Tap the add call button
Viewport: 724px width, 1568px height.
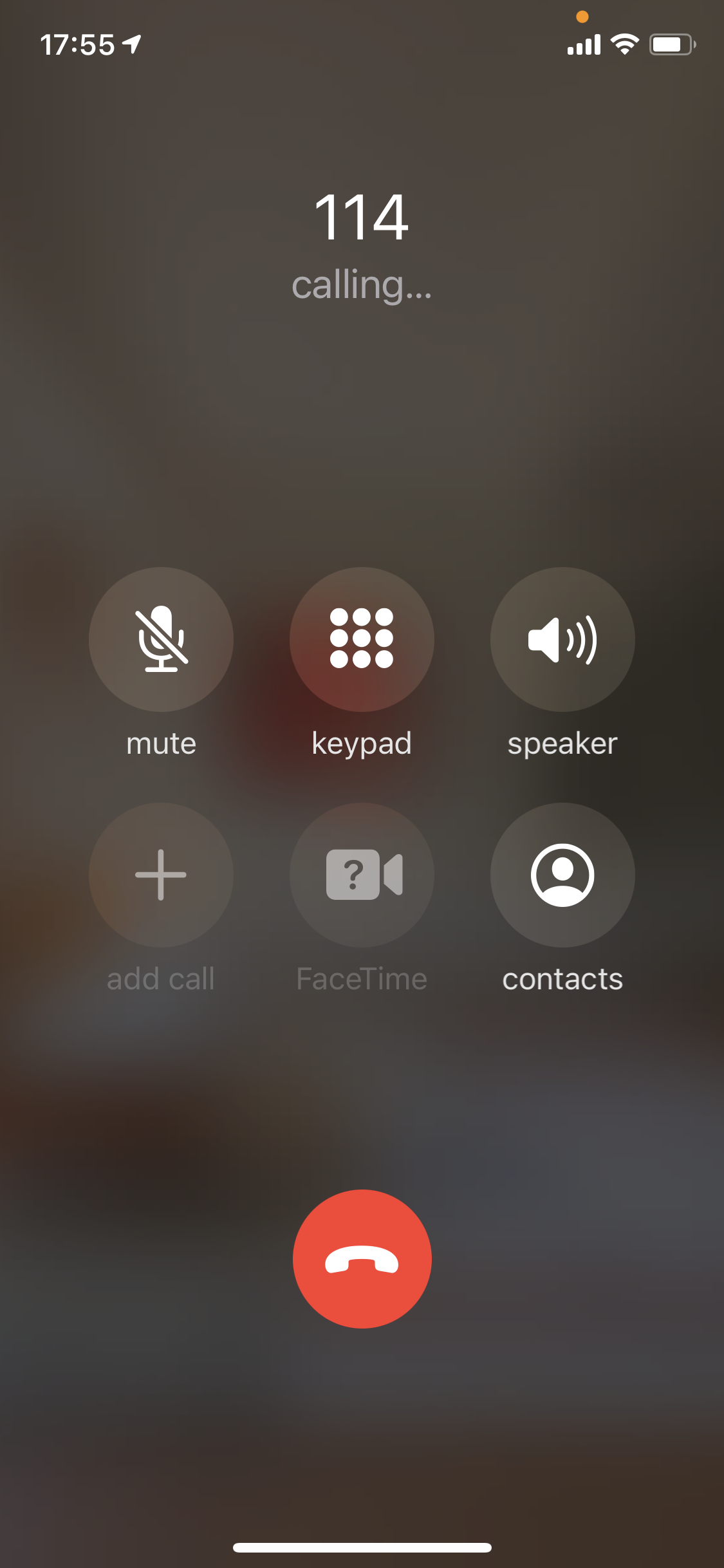point(161,875)
